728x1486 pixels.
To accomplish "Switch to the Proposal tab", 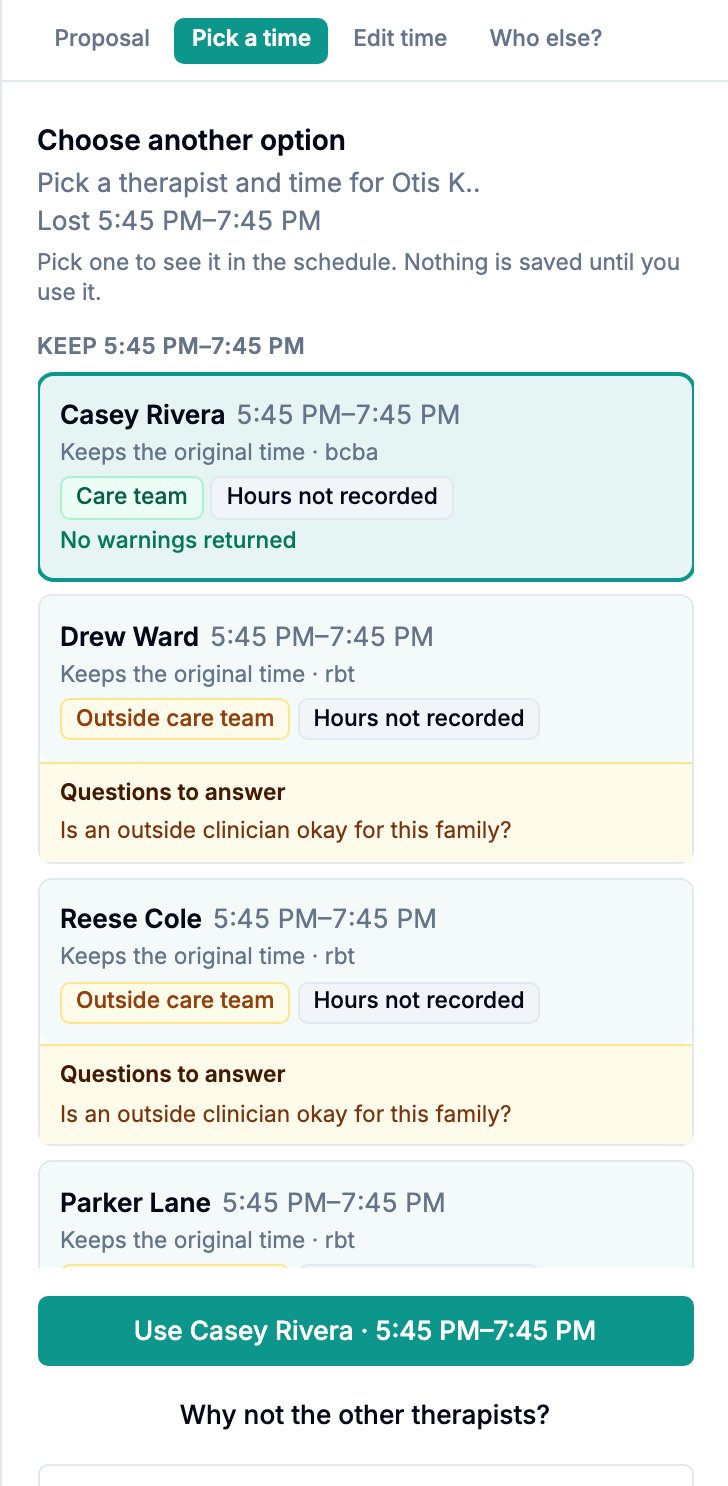I will click(x=102, y=39).
